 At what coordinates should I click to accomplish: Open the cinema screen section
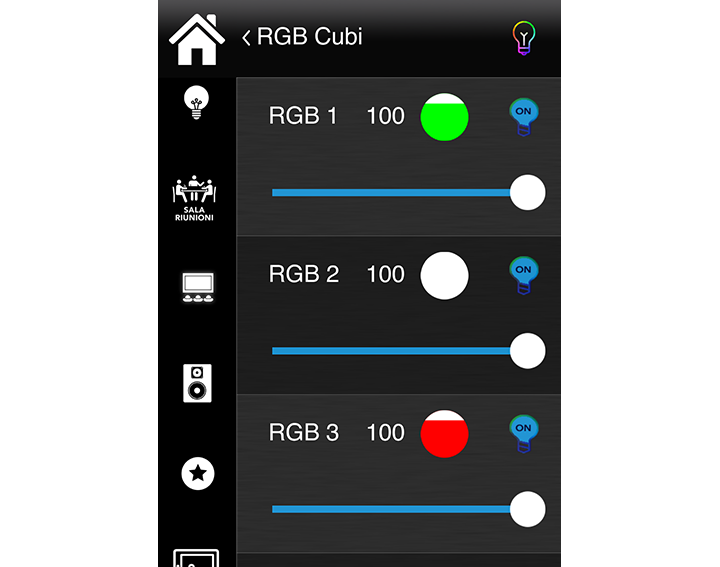[x=197, y=288]
